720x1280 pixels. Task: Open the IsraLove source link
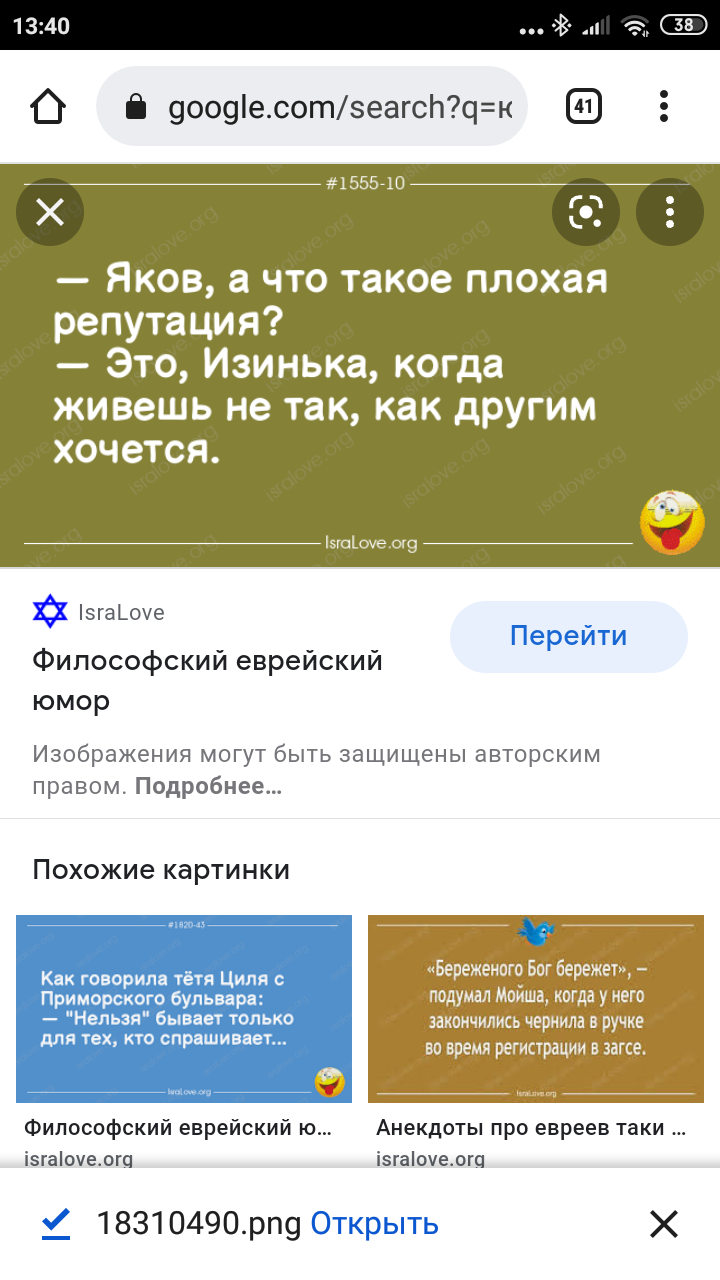pos(120,612)
